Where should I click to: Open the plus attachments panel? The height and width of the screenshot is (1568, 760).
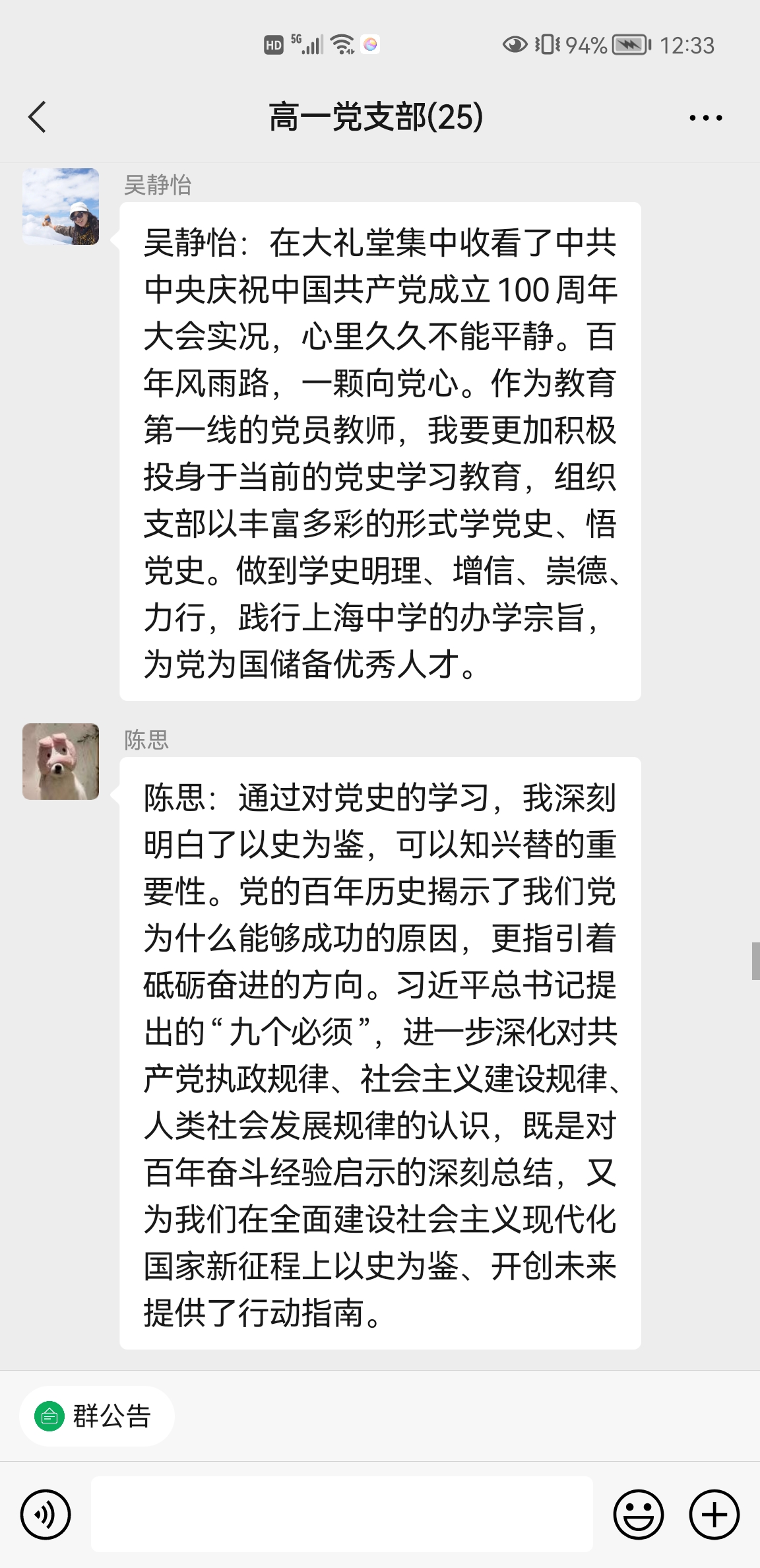point(714,1515)
